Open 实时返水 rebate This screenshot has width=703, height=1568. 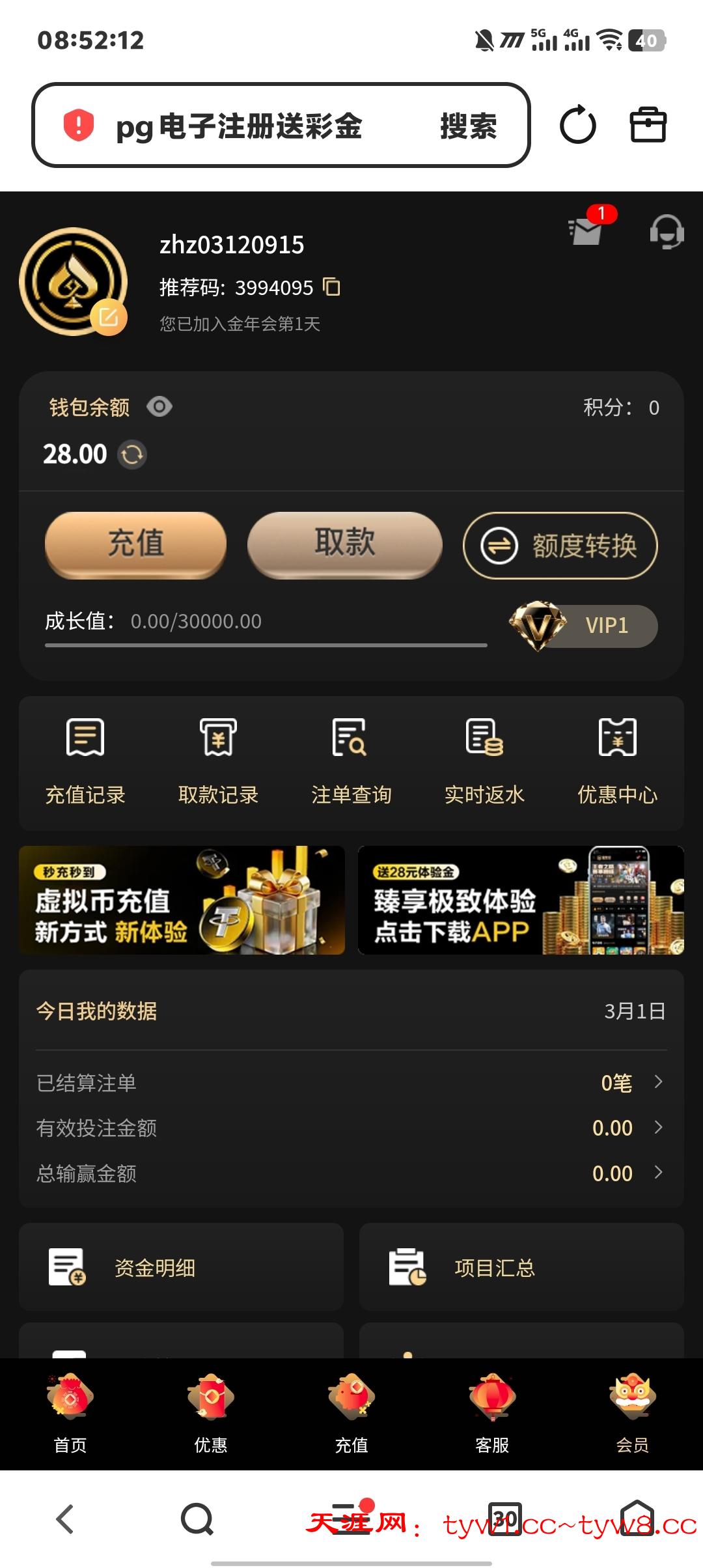484,761
